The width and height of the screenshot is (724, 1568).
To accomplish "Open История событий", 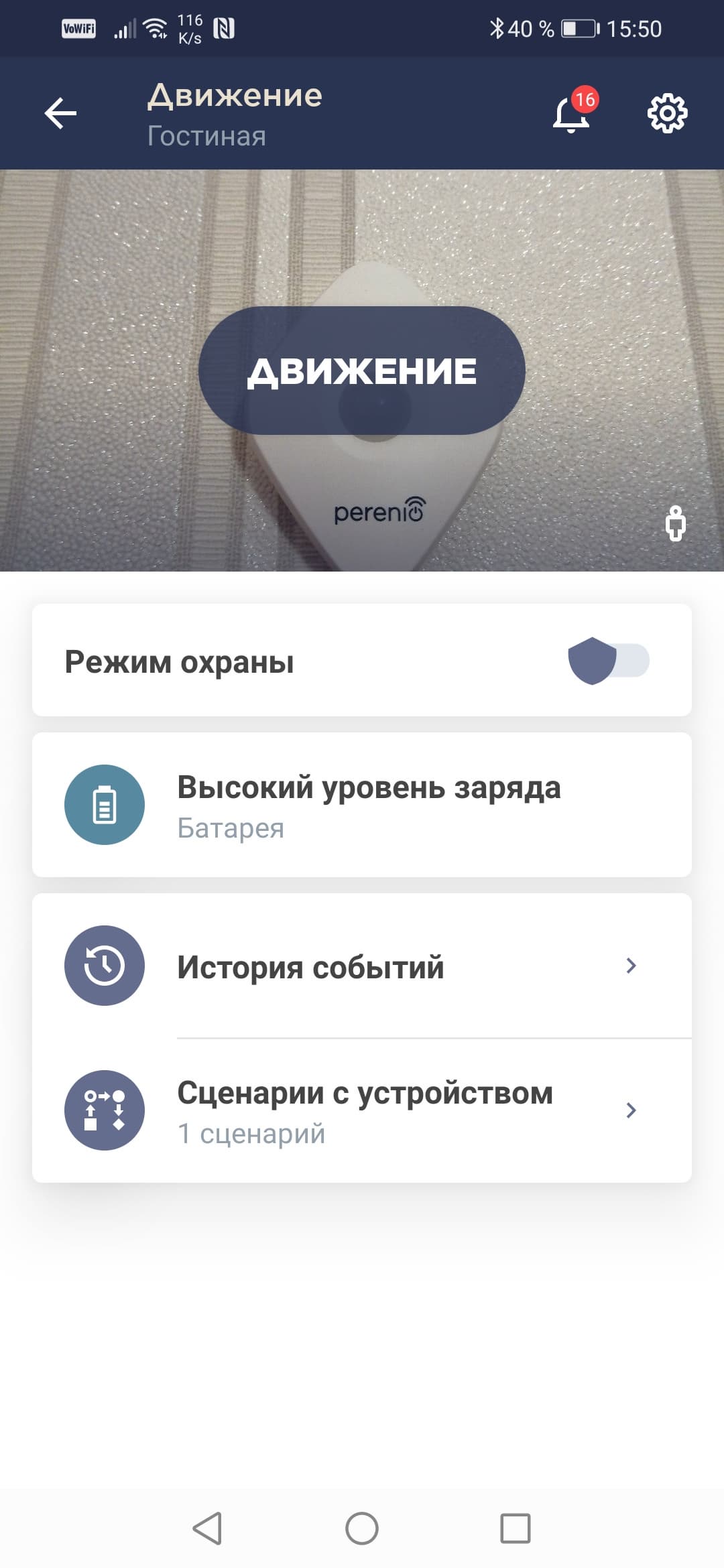I will (x=362, y=966).
